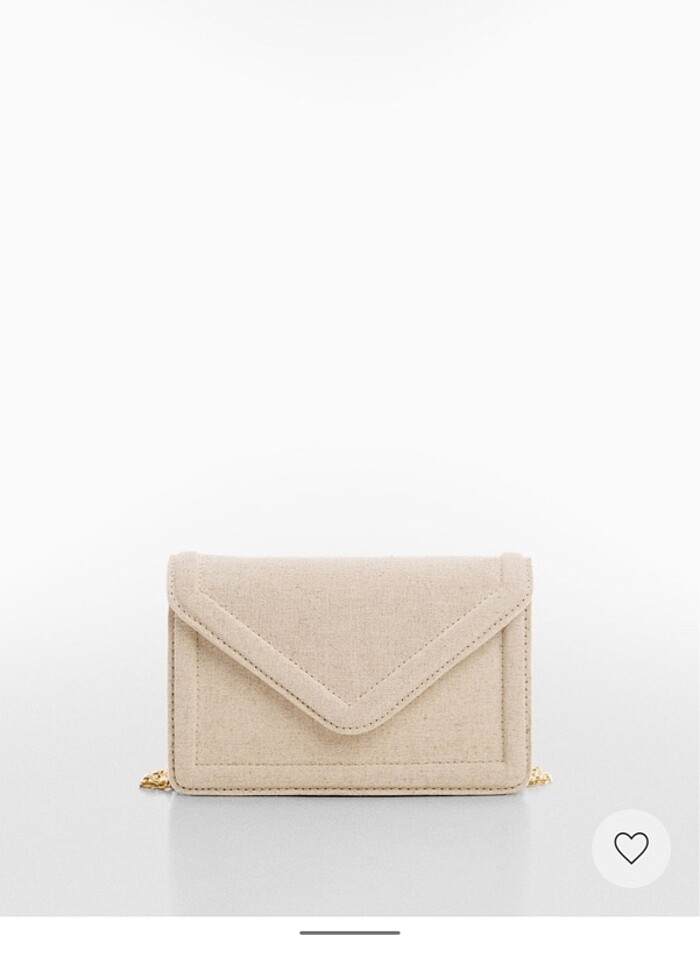700x980 pixels.
Task: Add the beige envelope bag to favorites
Action: [631, 848]
